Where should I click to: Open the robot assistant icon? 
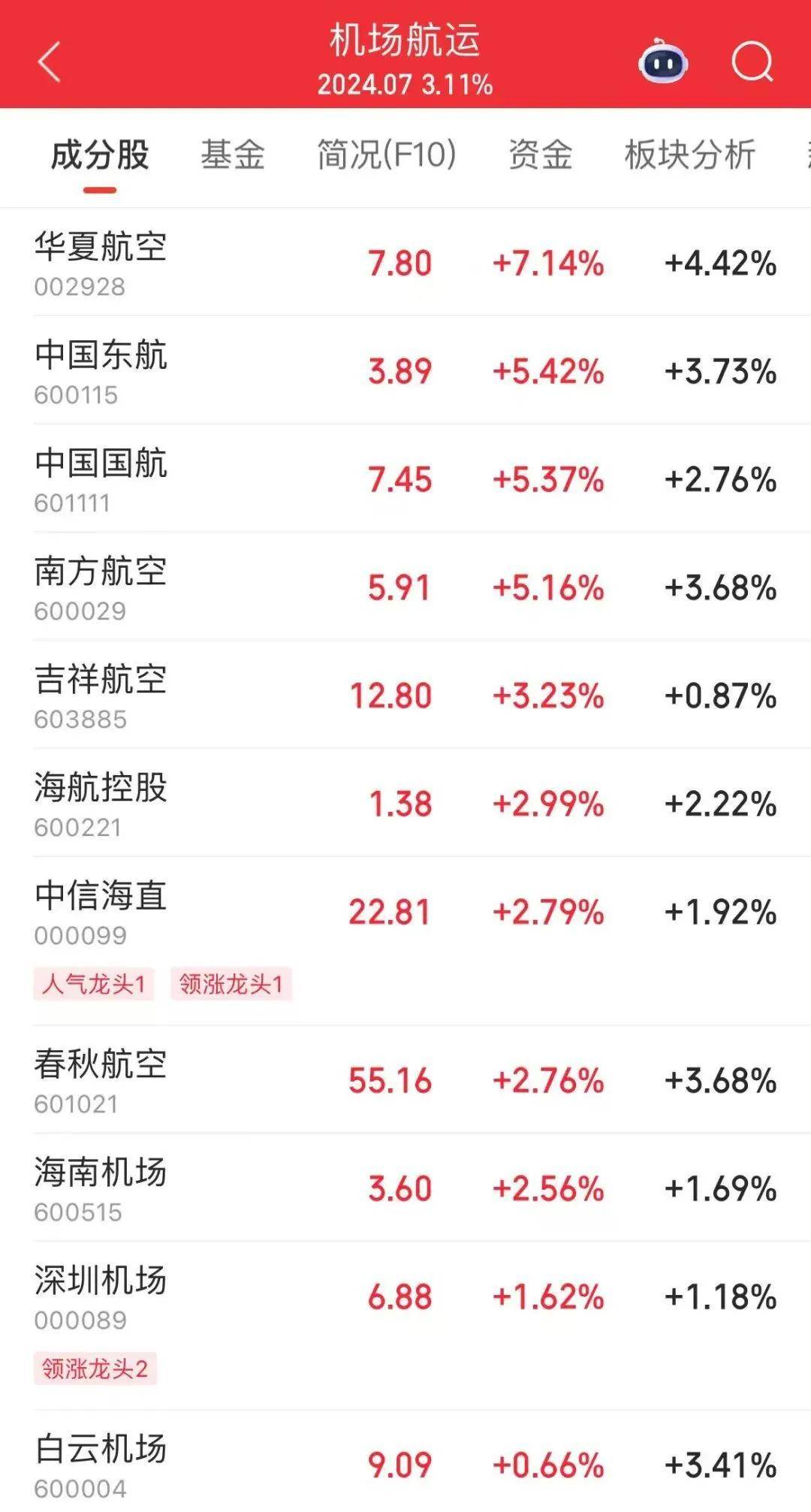click(x=663, y=62)
